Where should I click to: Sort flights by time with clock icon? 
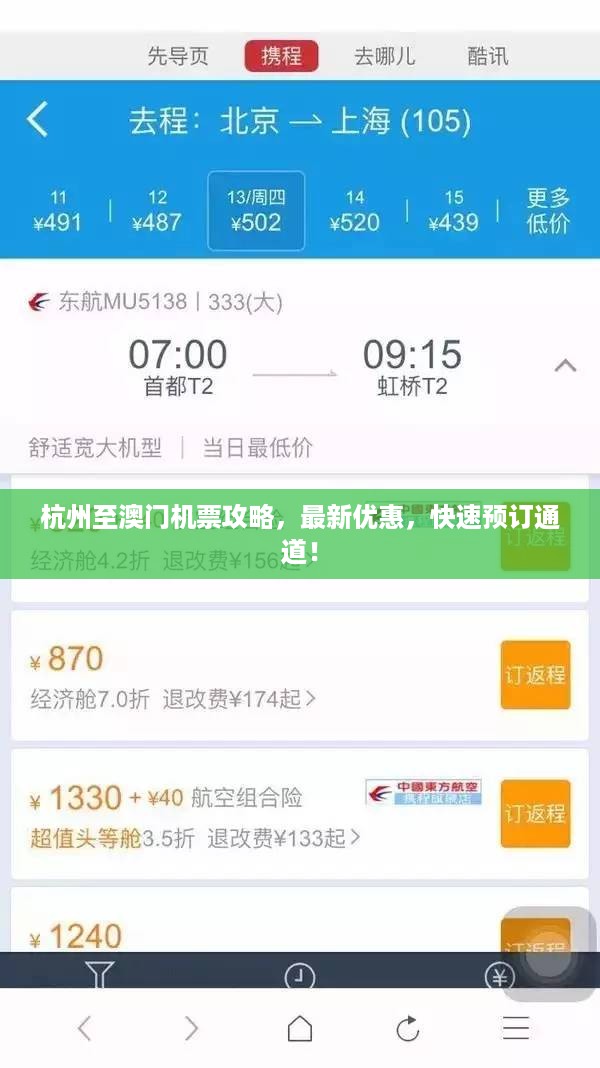tap(300, 975)
